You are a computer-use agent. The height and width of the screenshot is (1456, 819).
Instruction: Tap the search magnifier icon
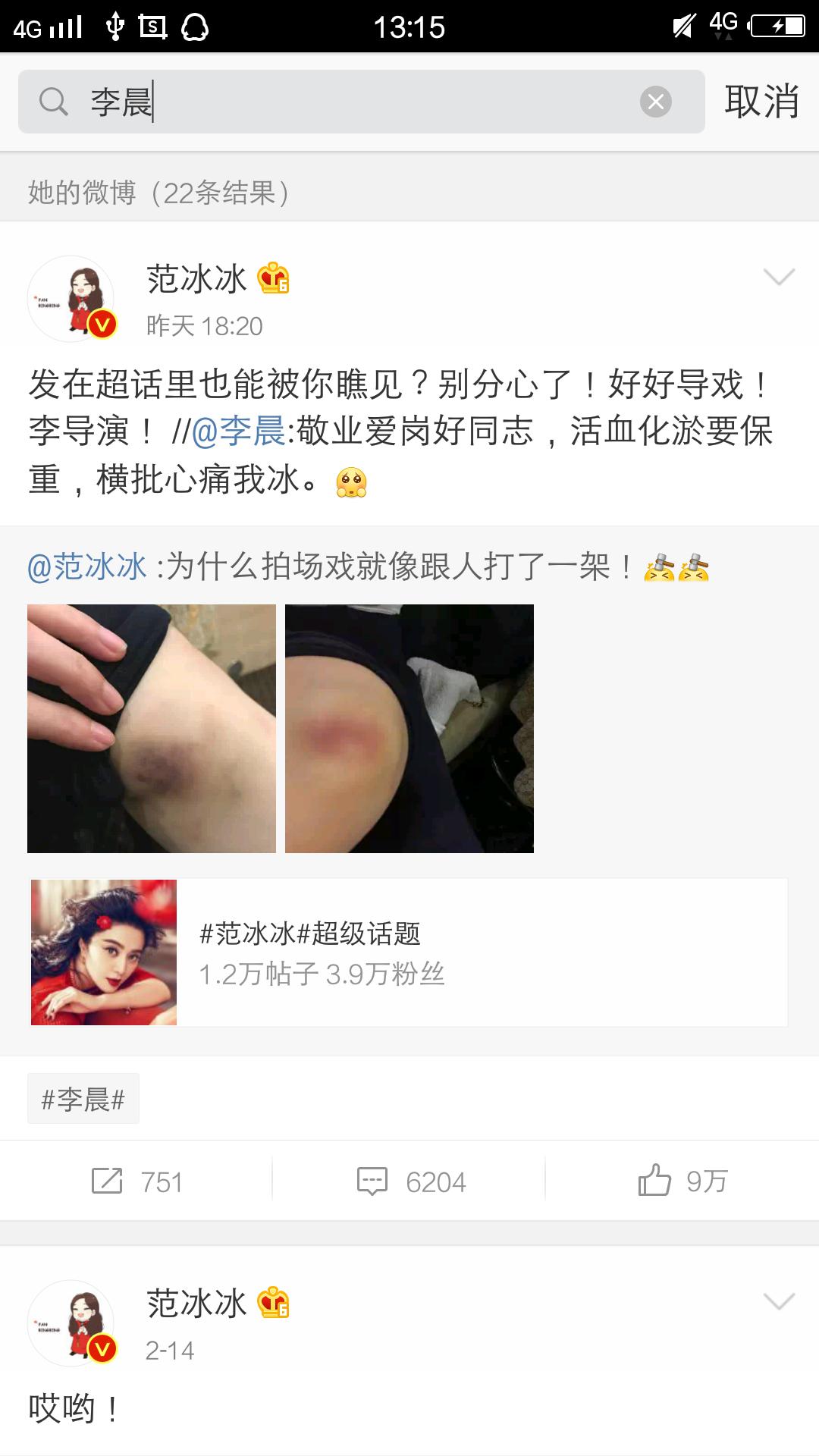click(x=53, y=101)
